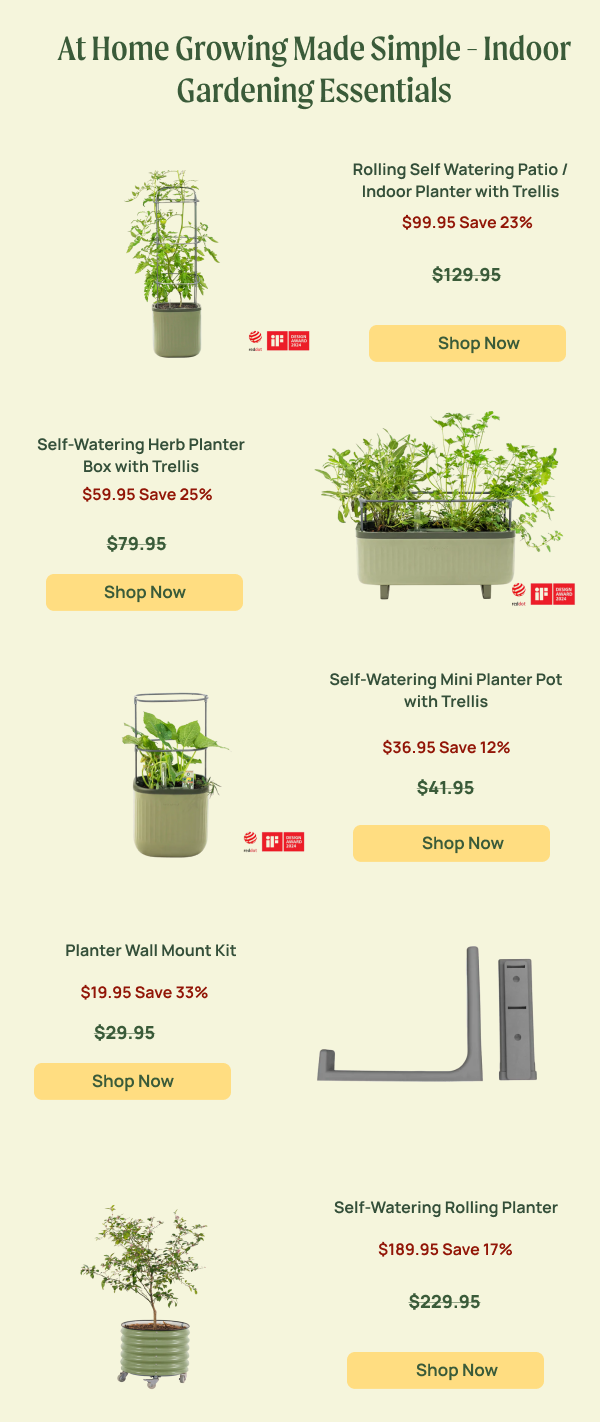
Task: Tap Shop Now for Self-Watering Herb Planter Box
Action: (x=144, y=592)
